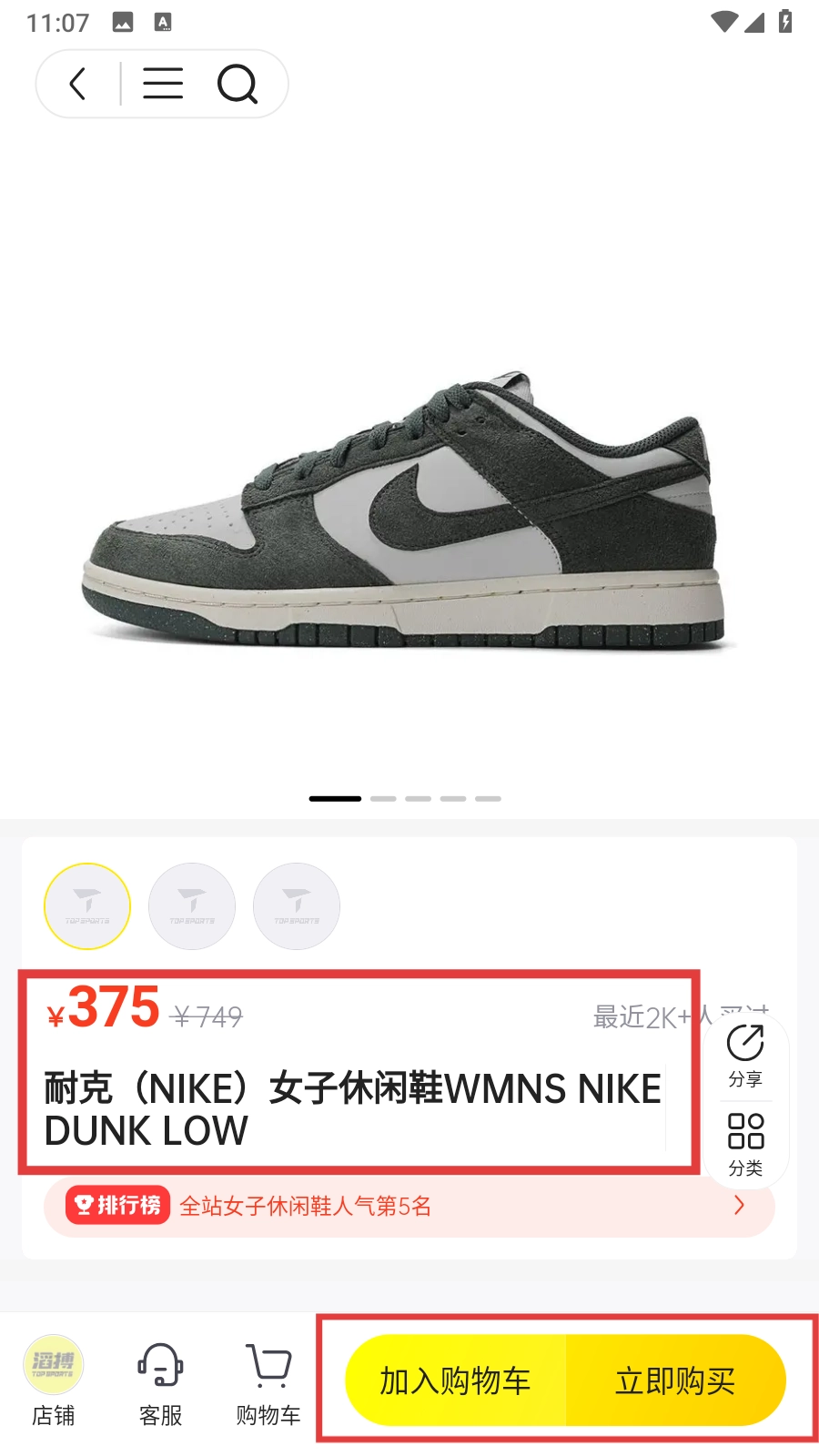
Task: Select the third color variant thumbnail
Action: [297, 906]
